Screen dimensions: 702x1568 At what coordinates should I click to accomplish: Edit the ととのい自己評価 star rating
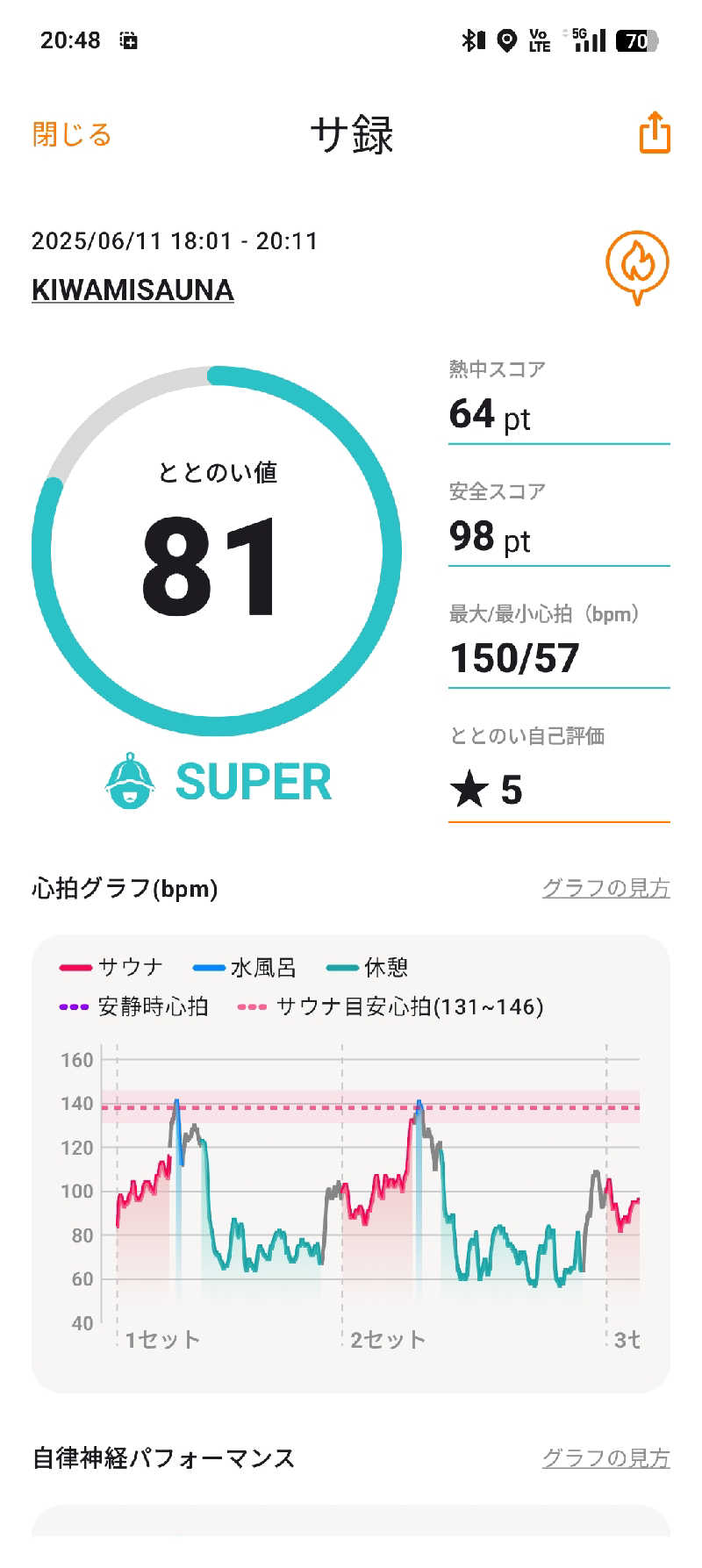point(558,789)
